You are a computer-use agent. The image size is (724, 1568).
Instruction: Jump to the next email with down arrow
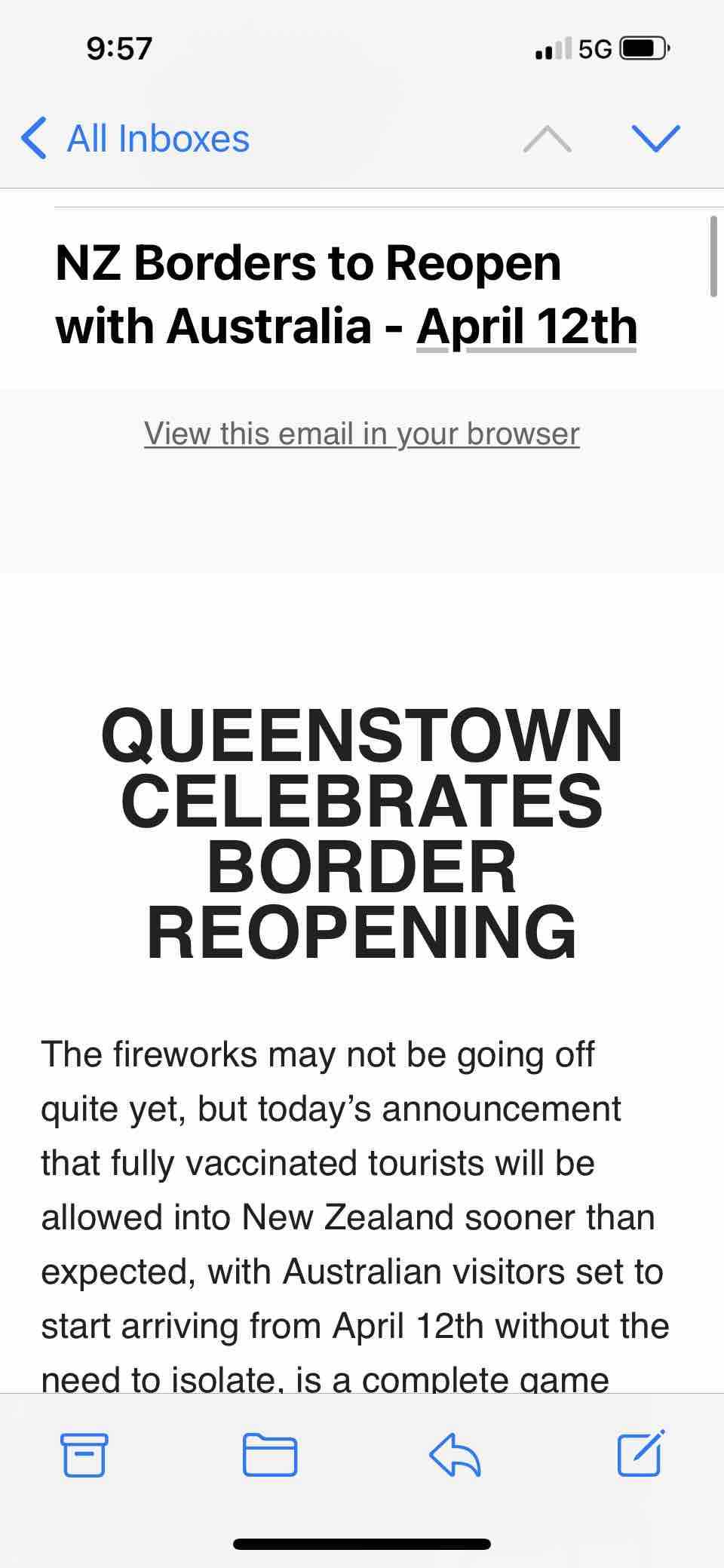tap(655, 139)
